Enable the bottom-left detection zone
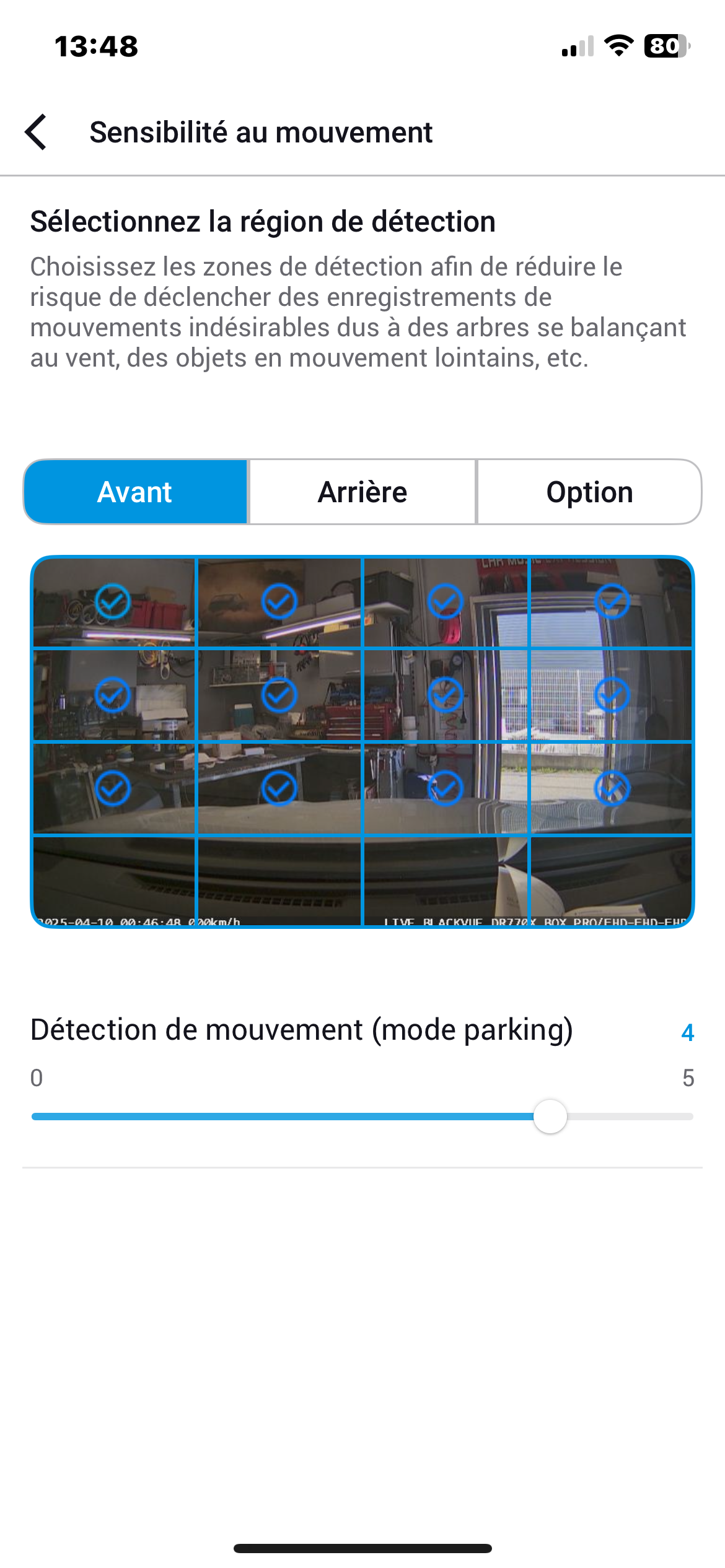Screen dimensions: 725x1568 pyautogui.click(x=113, y=881)
